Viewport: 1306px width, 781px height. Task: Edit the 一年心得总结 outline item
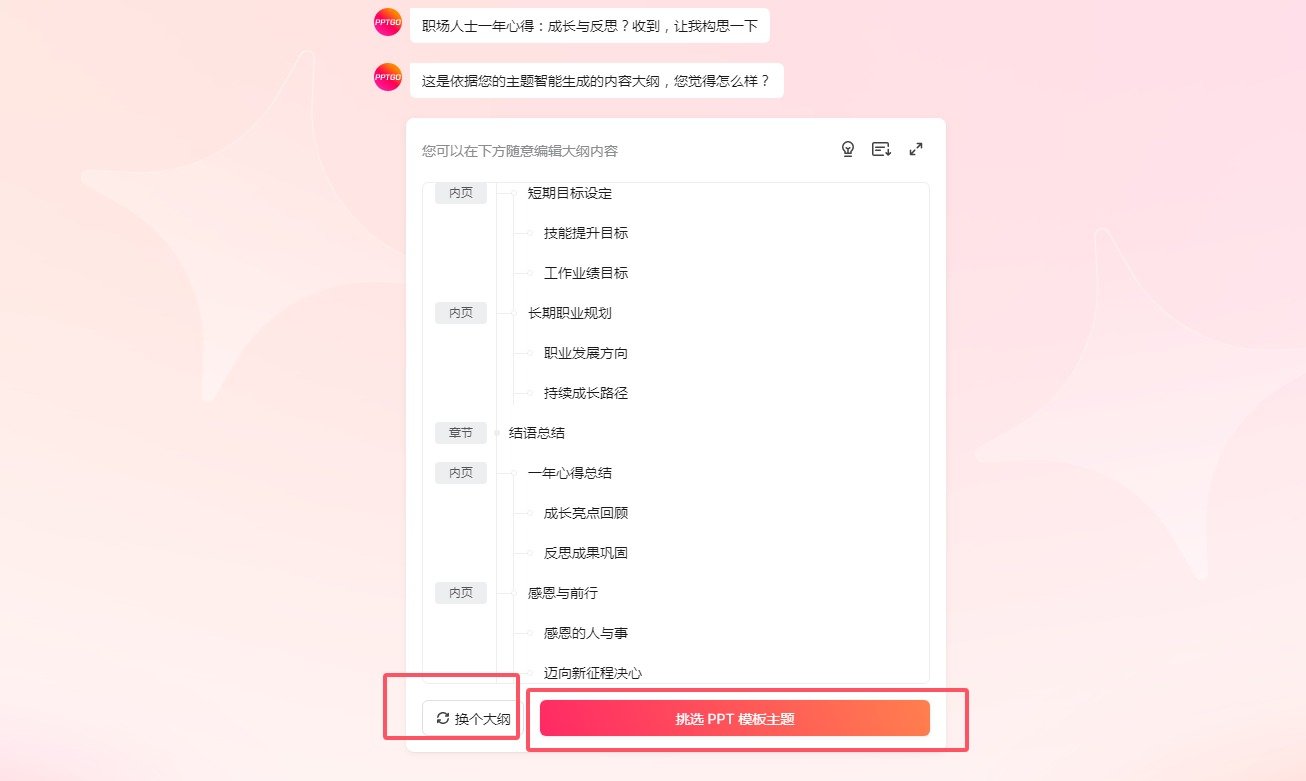(570, 473)
